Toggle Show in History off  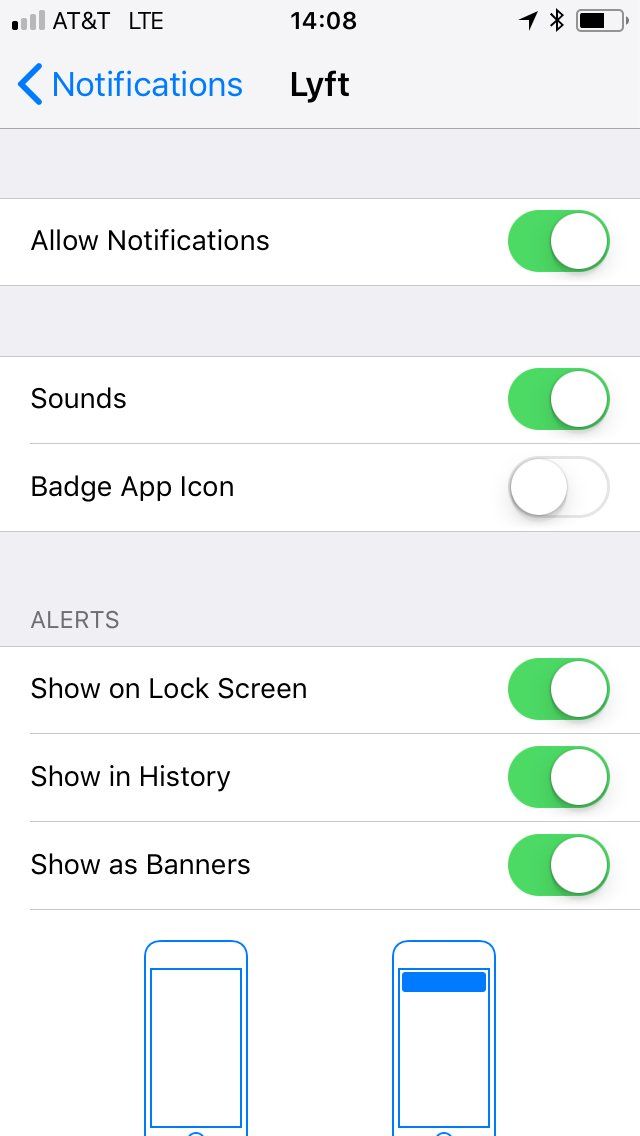click(x=558, y=777)
